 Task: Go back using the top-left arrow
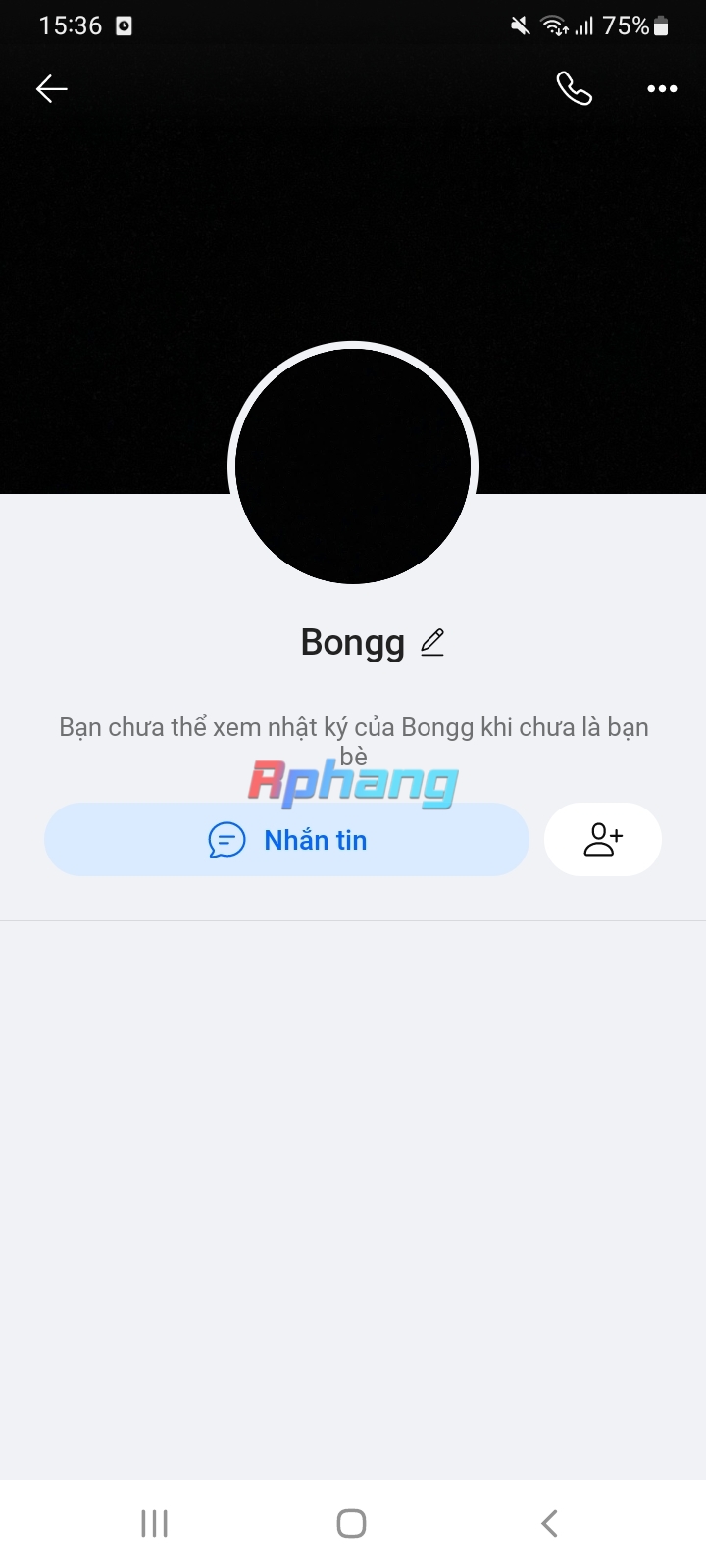(x=51, y=89)
